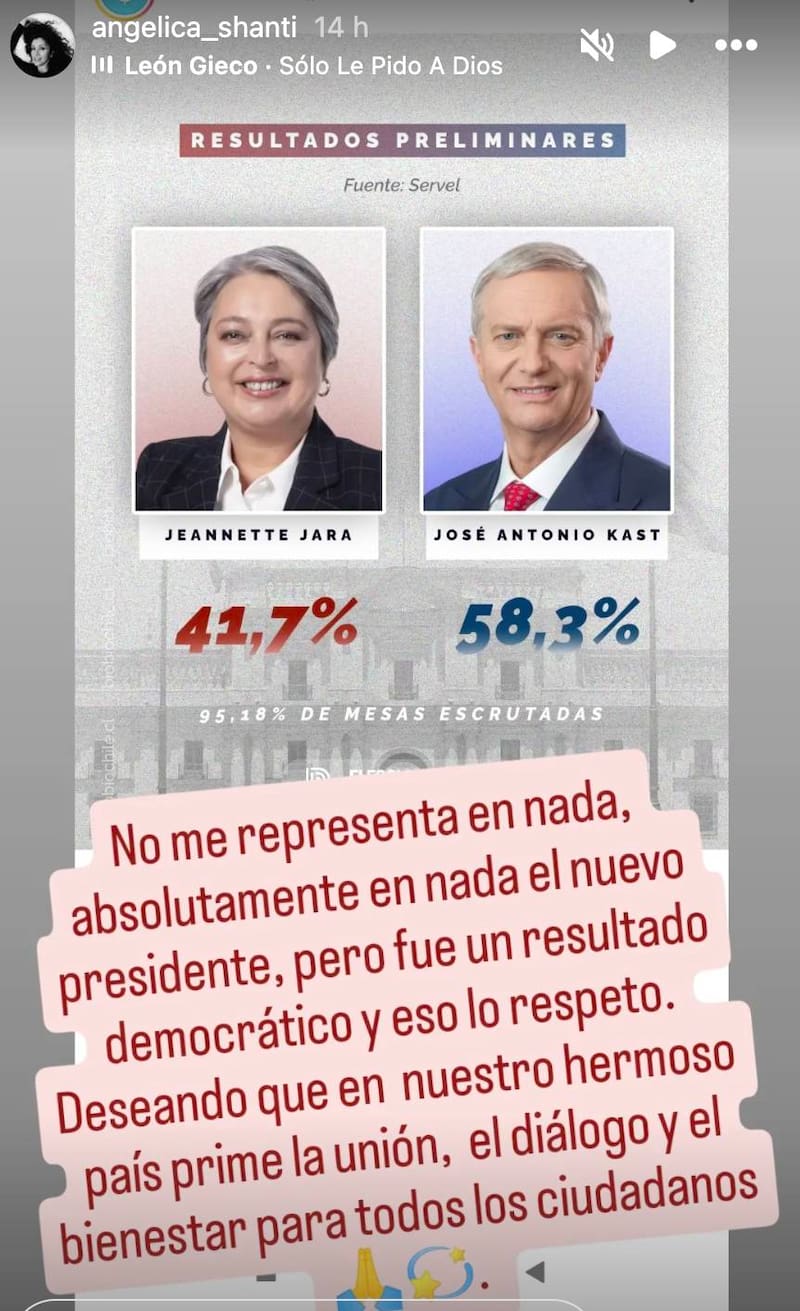Tap the angelica_shanti username
The image size is (800, 1311).
coord(194,28)
